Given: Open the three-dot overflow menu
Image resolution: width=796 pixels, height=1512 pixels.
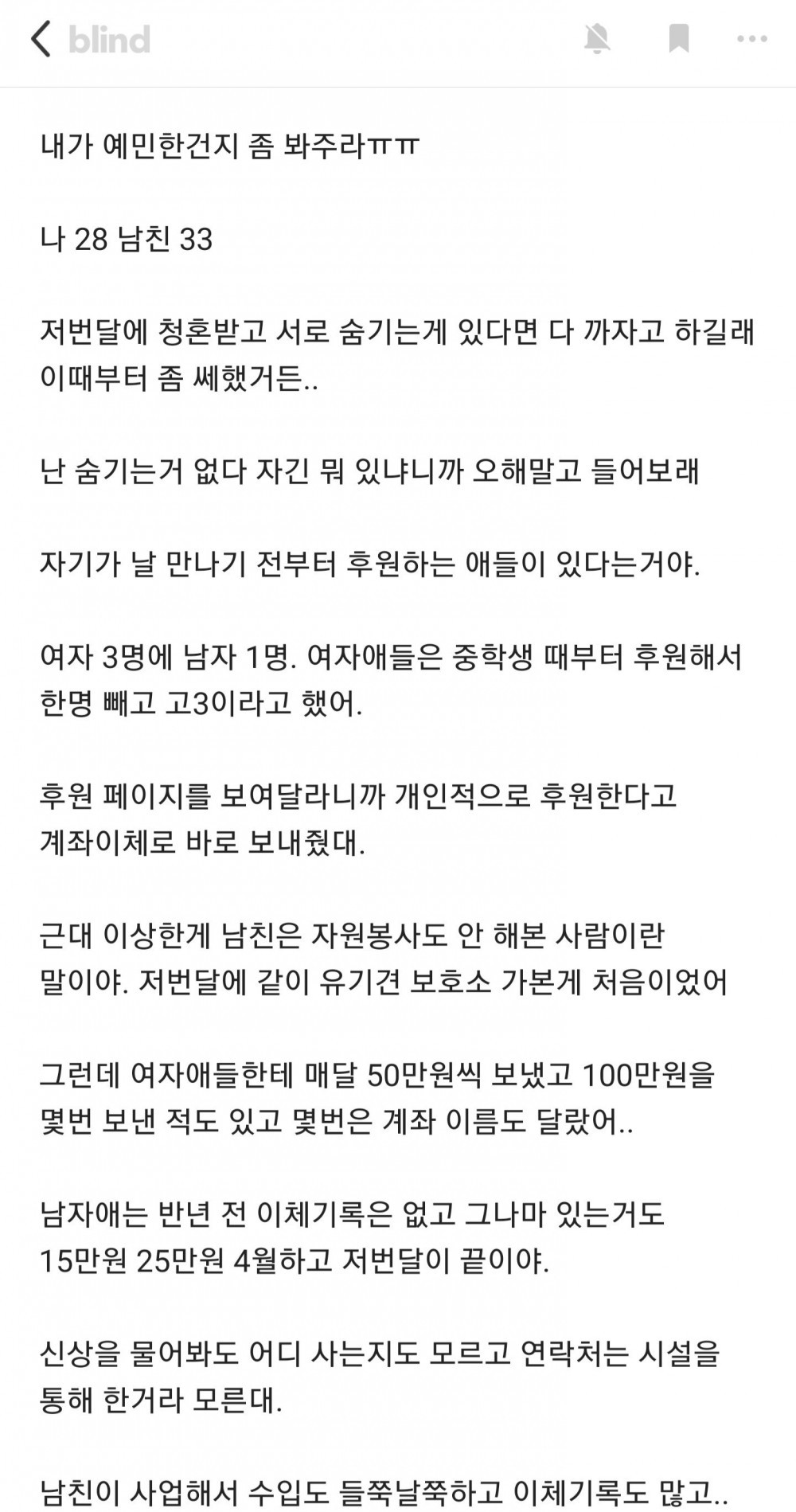Looking at the screenshot, I should [752, 39].
